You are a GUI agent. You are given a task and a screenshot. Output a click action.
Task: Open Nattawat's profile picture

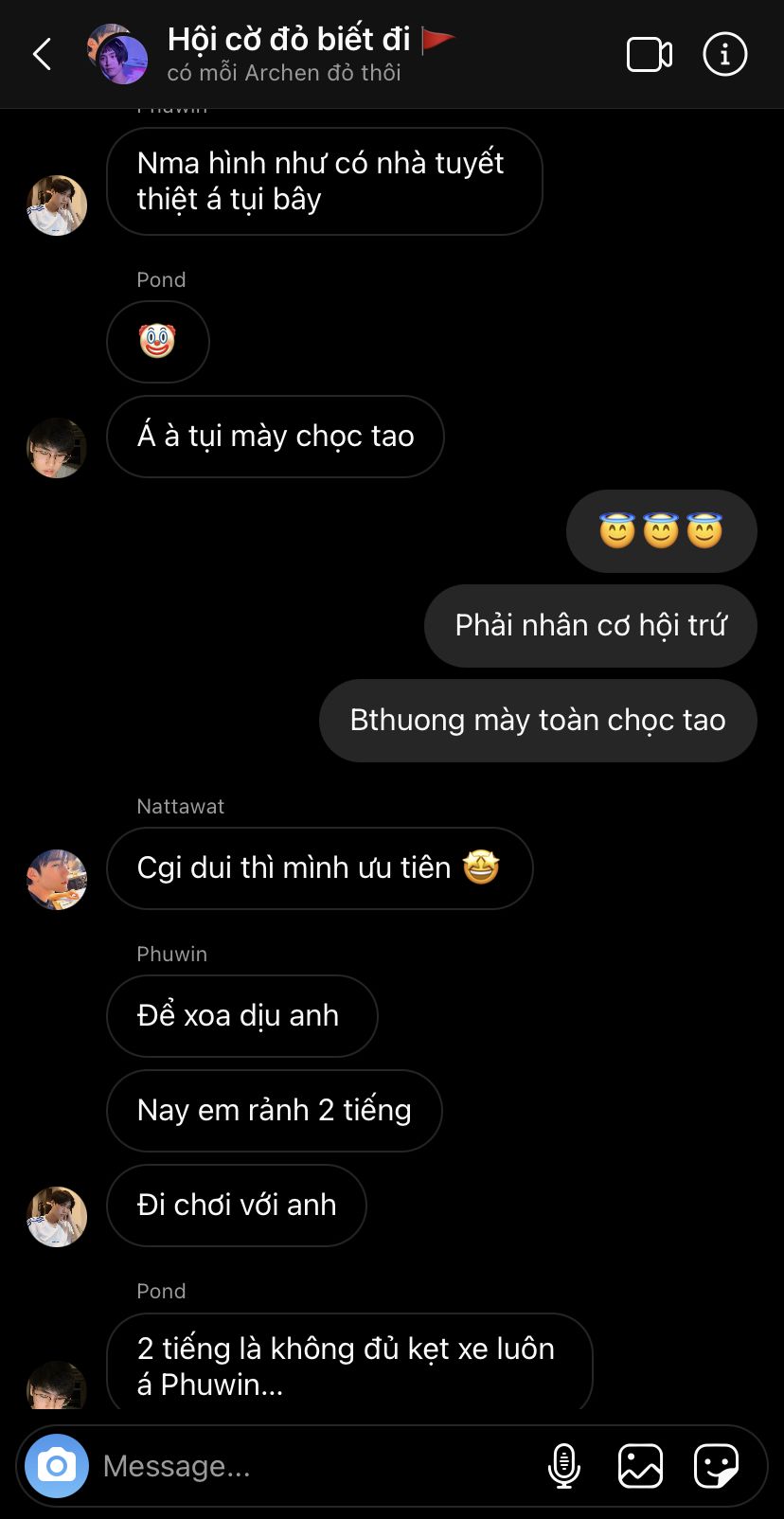(x=57, y=880)
